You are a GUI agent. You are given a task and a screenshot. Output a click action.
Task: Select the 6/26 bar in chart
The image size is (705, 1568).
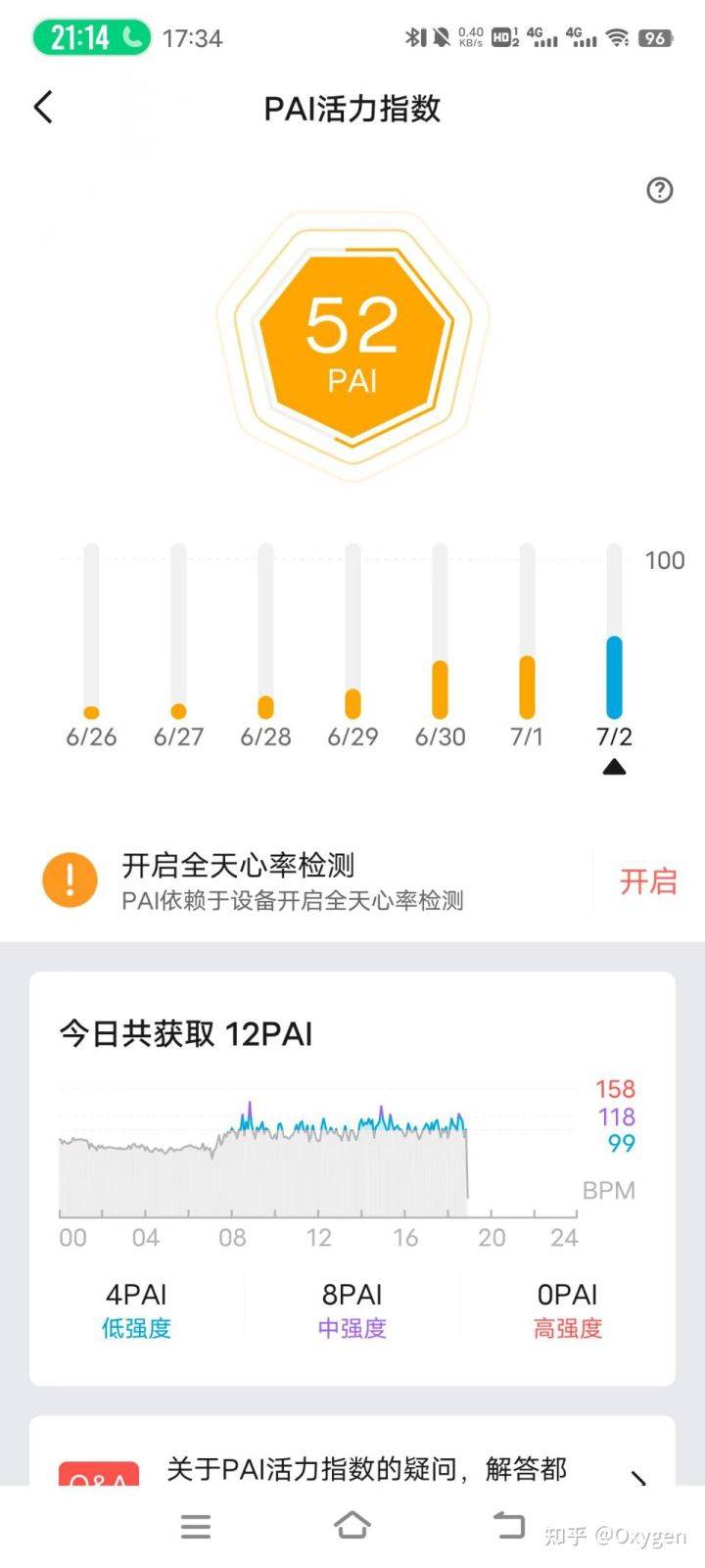click(91, 632)
